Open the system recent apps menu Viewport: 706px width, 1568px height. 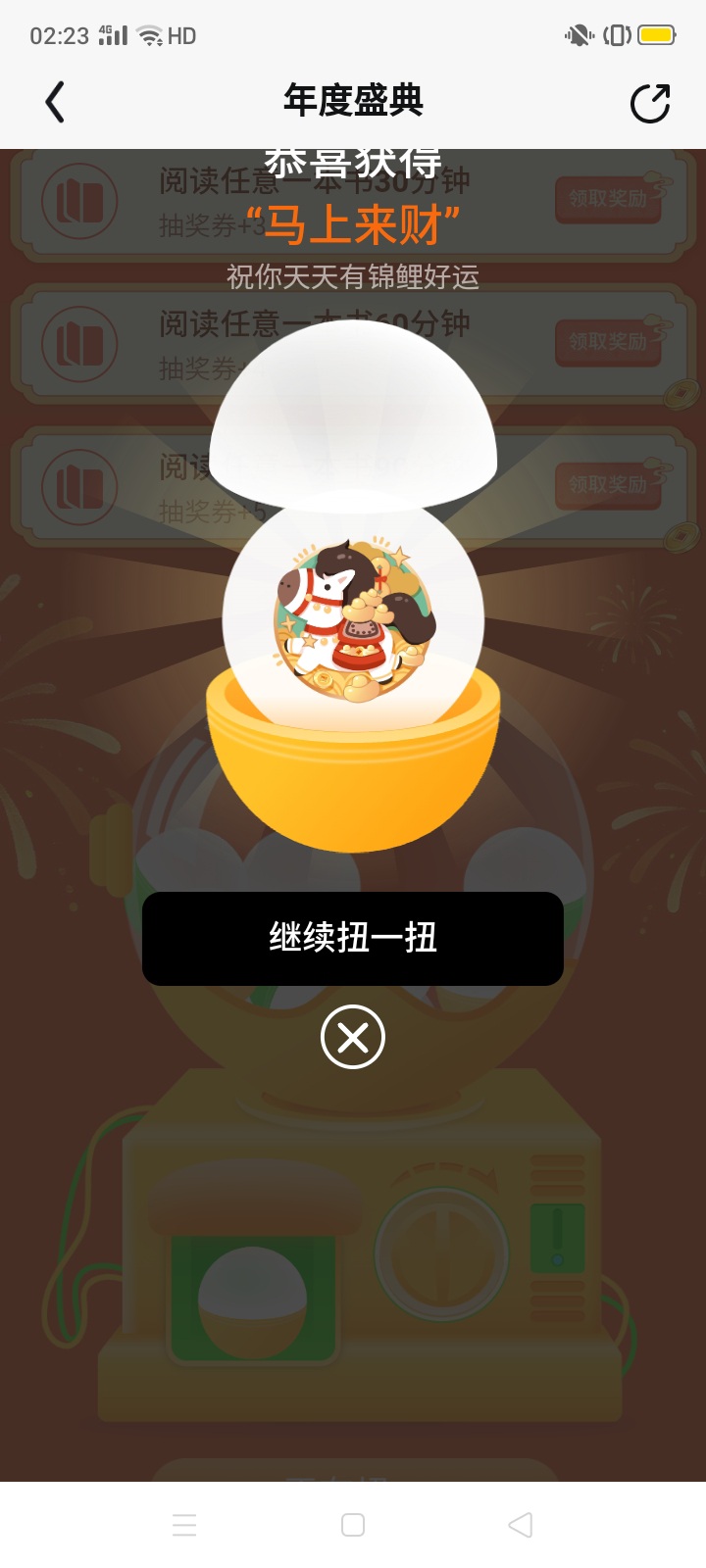click(x=184, y=1525)
